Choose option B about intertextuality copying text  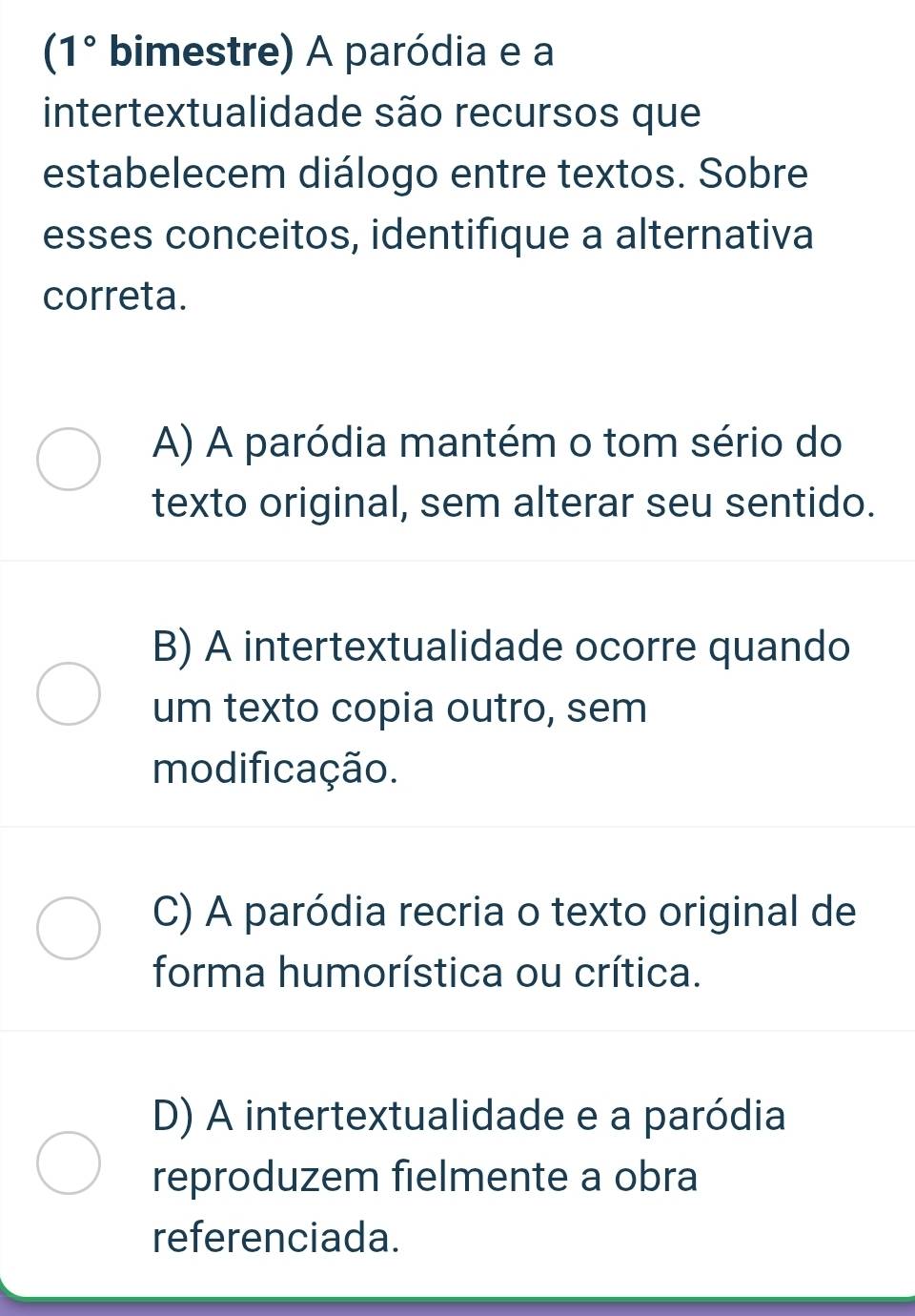coord(69,693)
